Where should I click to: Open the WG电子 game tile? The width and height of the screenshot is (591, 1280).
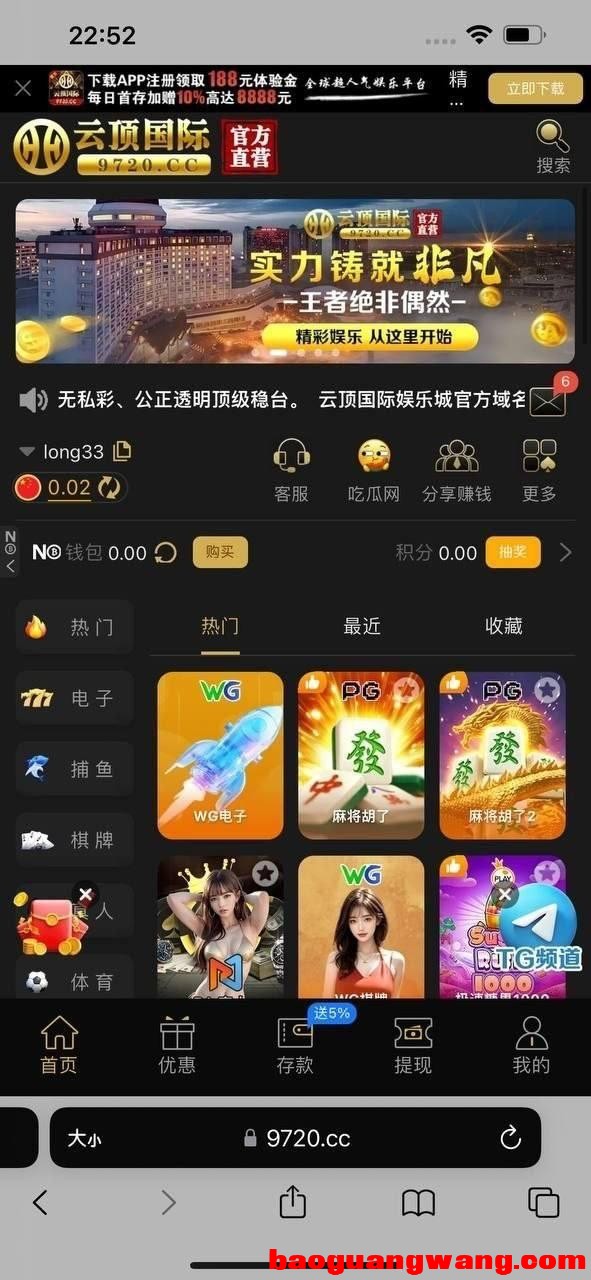[x=220, y=755]
